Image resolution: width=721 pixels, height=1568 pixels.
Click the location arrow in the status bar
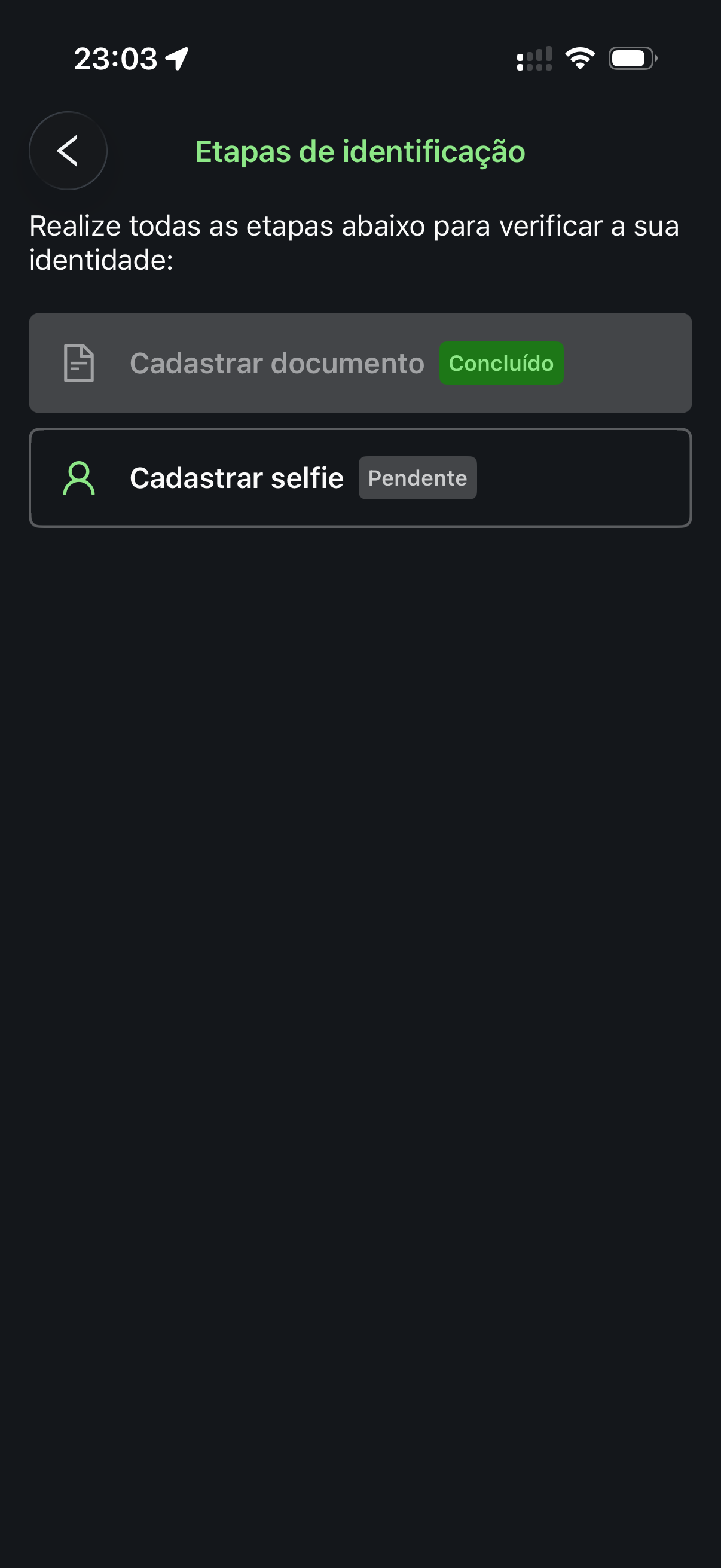coord(176,57)
